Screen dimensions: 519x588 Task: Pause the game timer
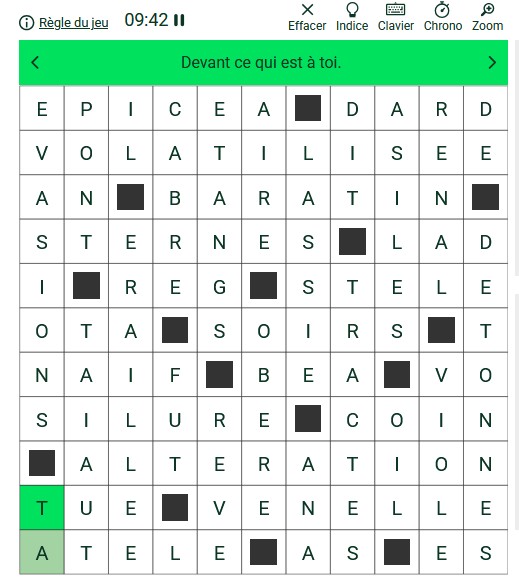(x=179, y=20)
